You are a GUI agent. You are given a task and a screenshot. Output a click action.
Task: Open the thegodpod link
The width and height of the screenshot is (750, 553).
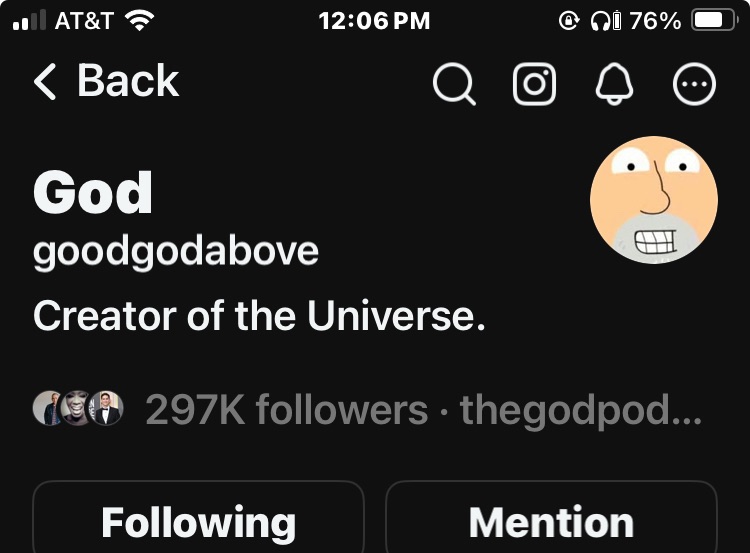[580, 409]
